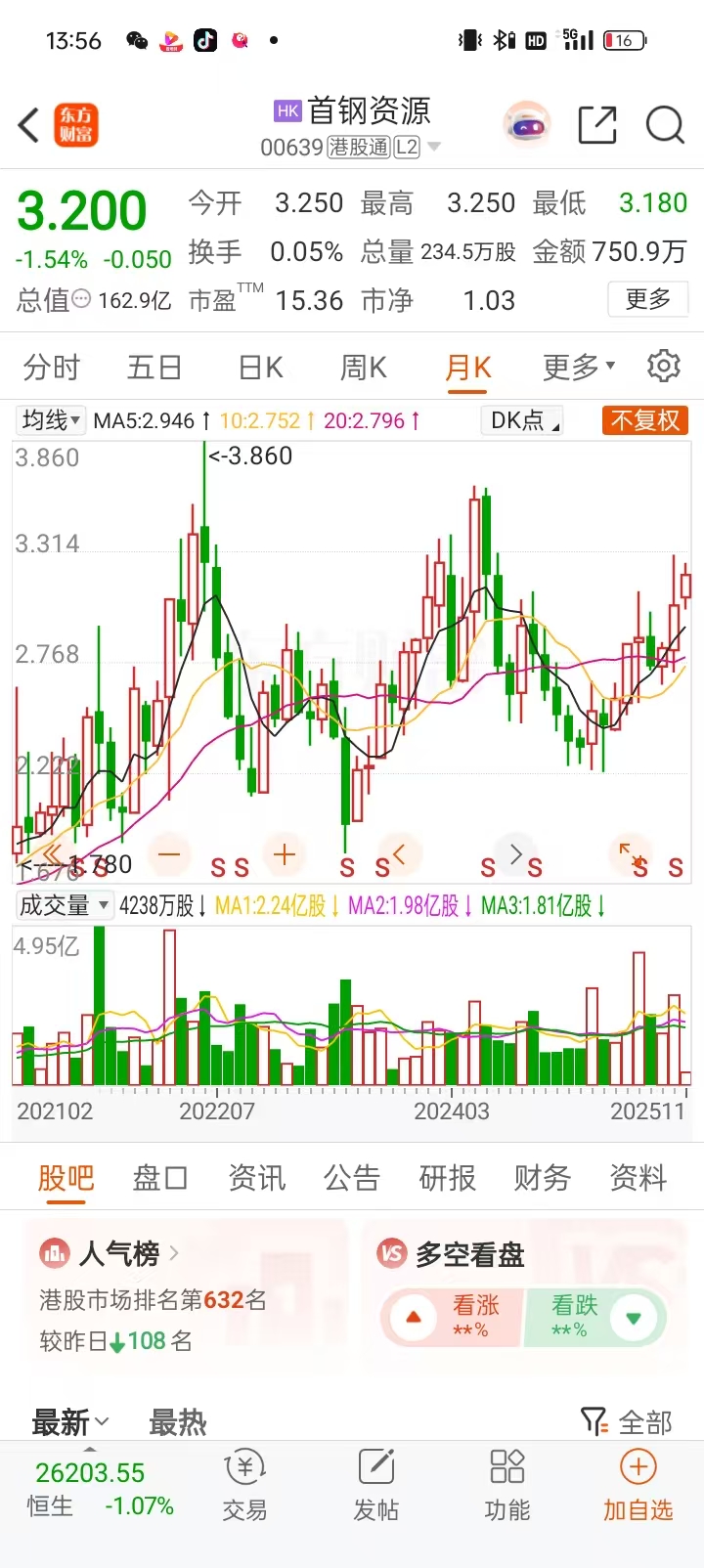The image size is (704, 1568).
Task: Select the 日K chart tab
Action: point(260,368)
